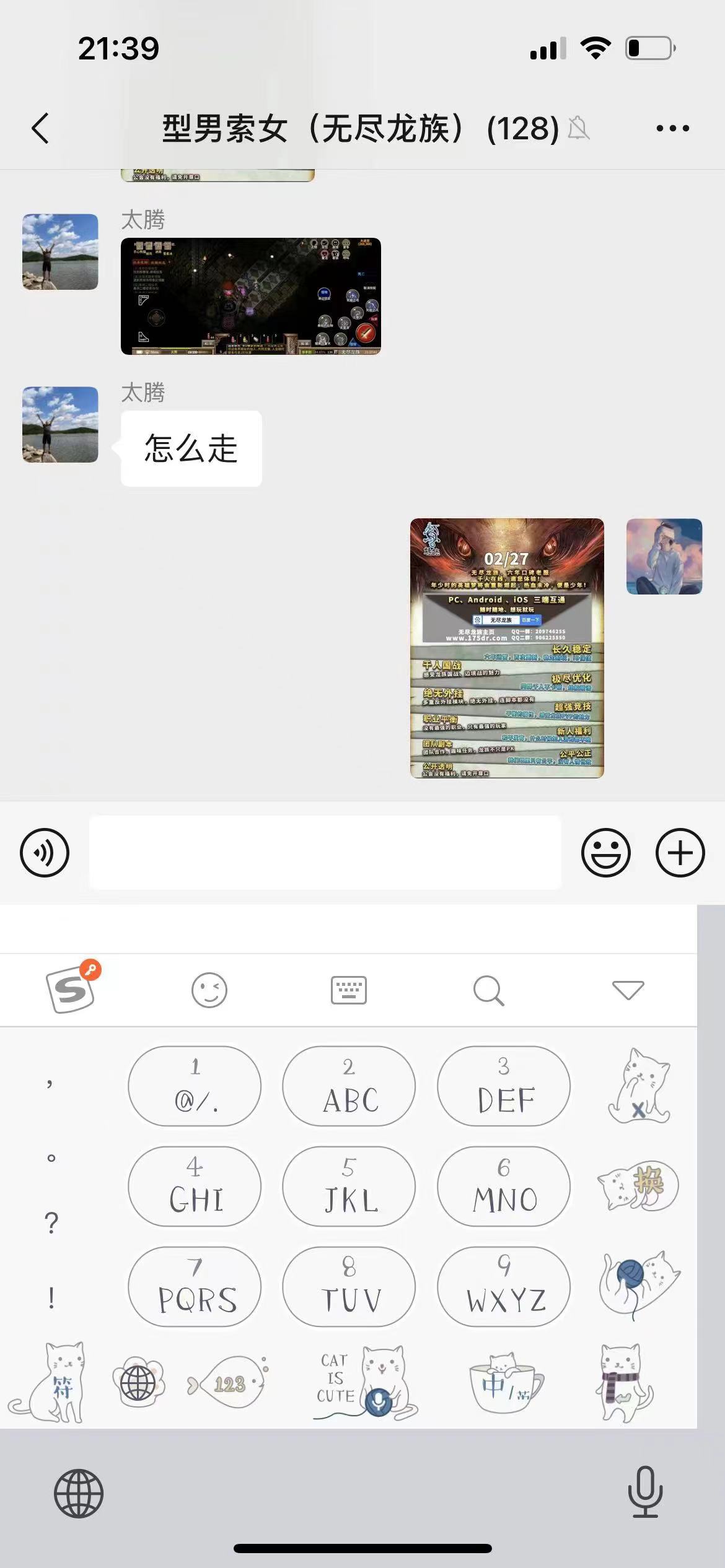Viewport: 725px width, 1568px height.
Task: Open keyboard layout switcher icon
Action: pos(348,990)
